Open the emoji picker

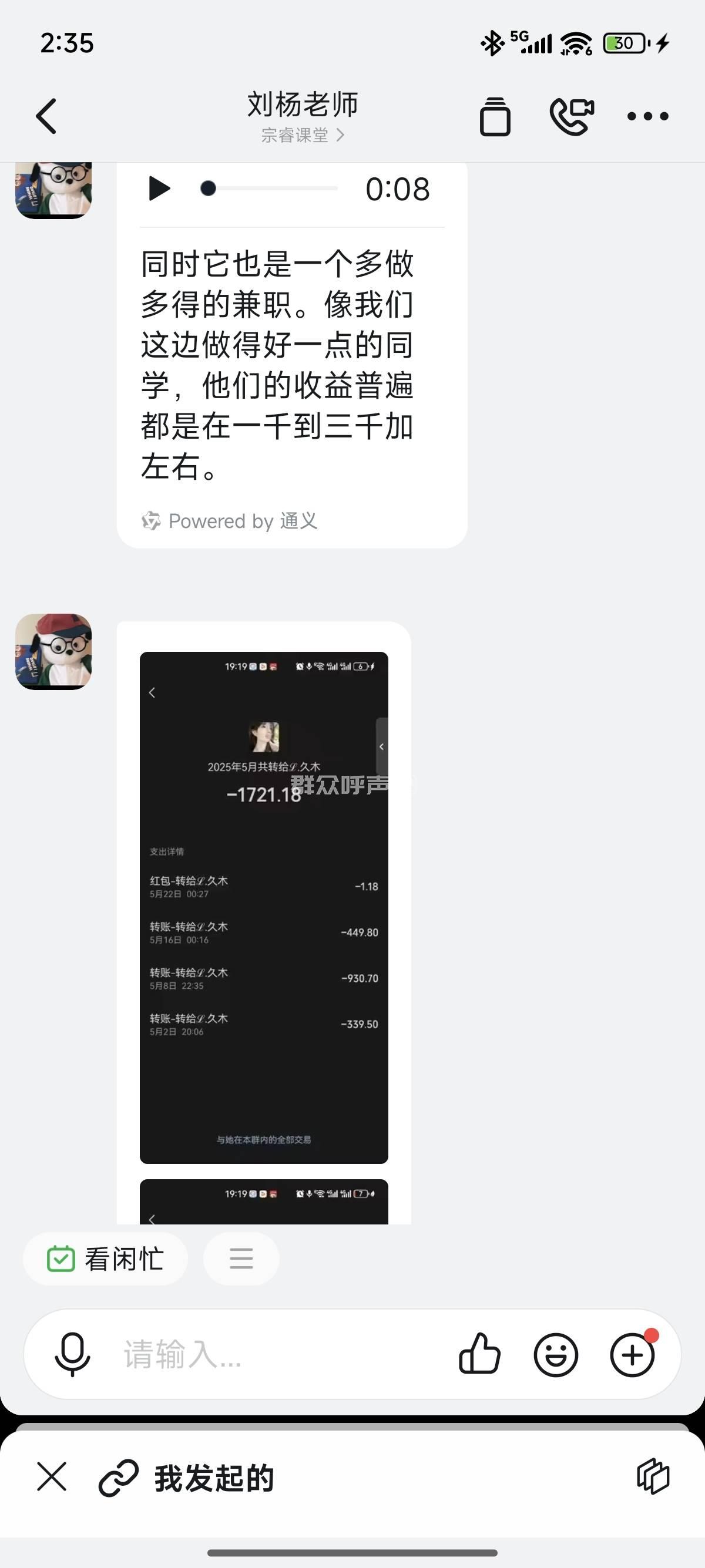click(555, 1354)
